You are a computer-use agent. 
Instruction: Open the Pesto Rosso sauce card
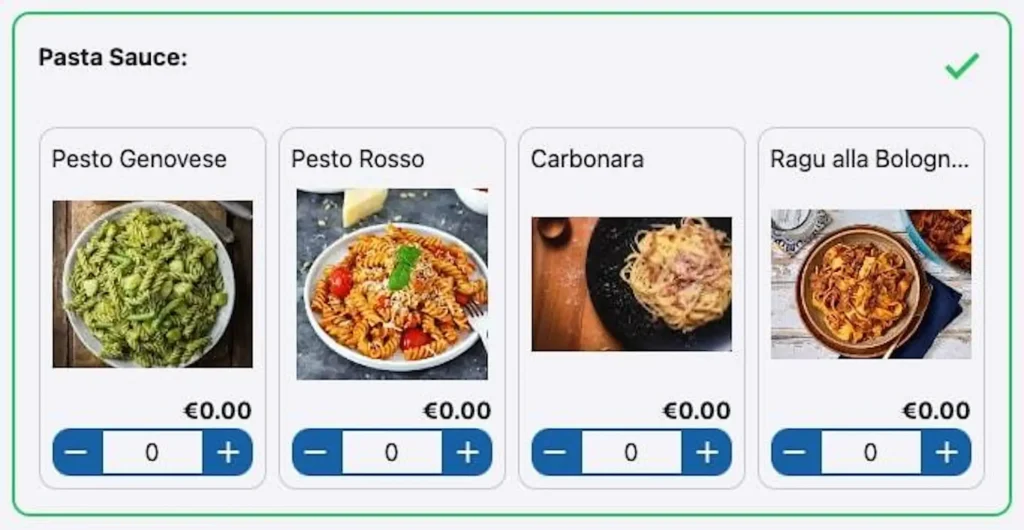[392, 285]
